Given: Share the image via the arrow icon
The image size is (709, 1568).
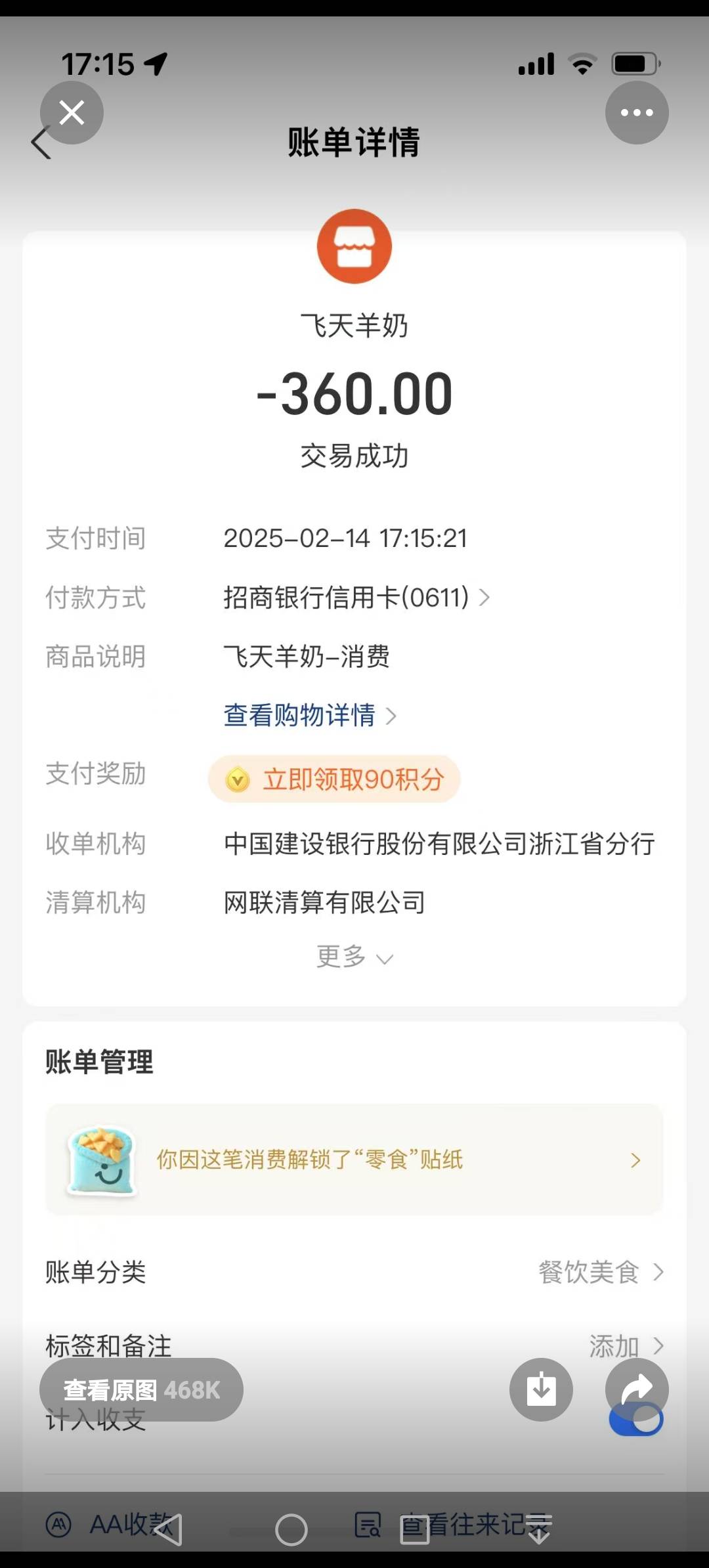Looking at the screenshot, I should [637, 1389].
